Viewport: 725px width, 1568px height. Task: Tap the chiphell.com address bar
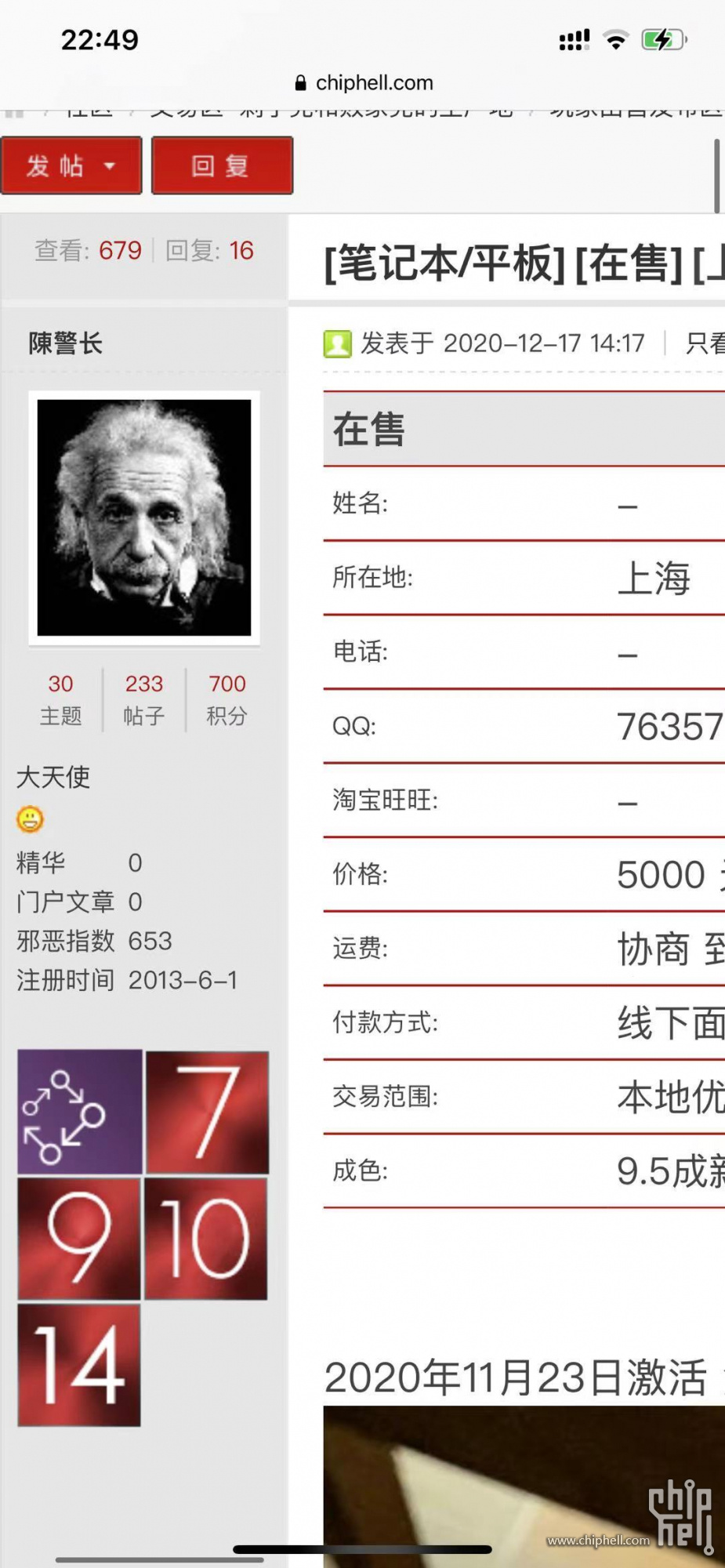[x=364, y=83]
